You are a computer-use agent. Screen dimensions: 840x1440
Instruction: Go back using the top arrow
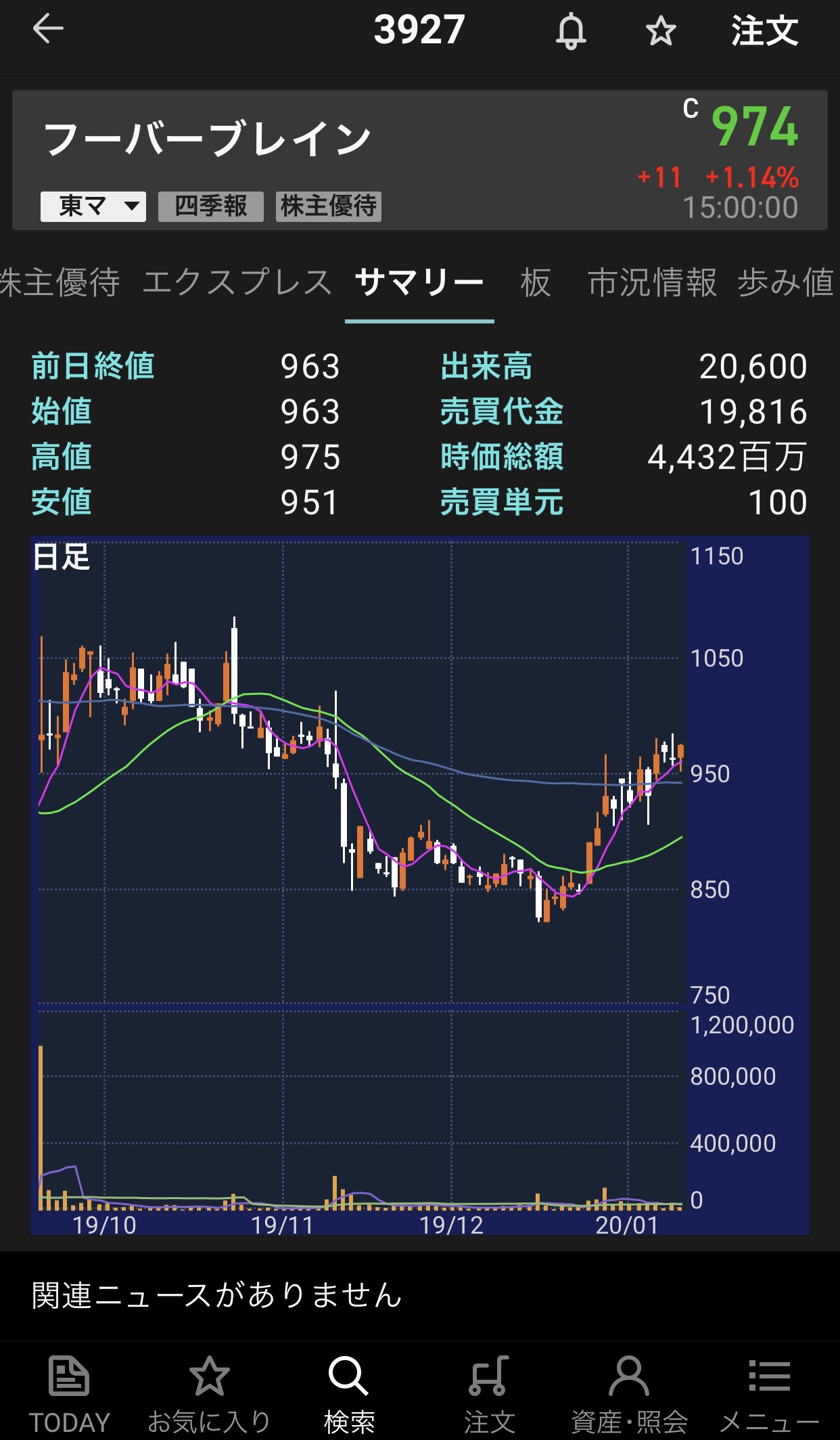pos(48,30)
